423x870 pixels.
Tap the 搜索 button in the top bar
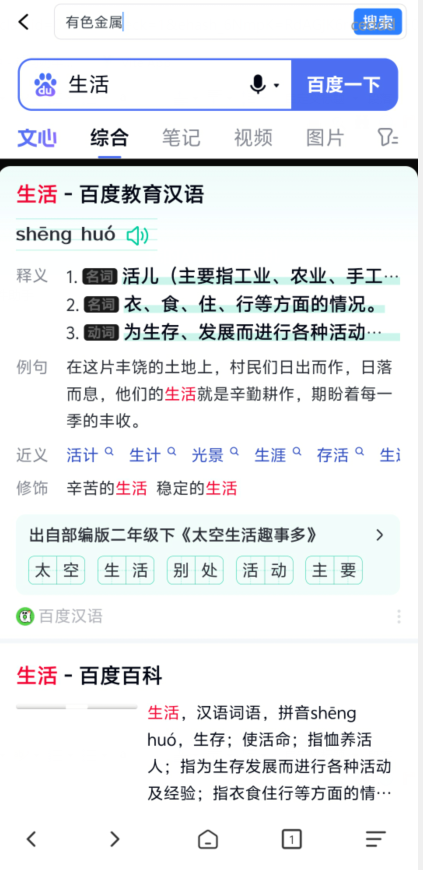tap(377, 22)
